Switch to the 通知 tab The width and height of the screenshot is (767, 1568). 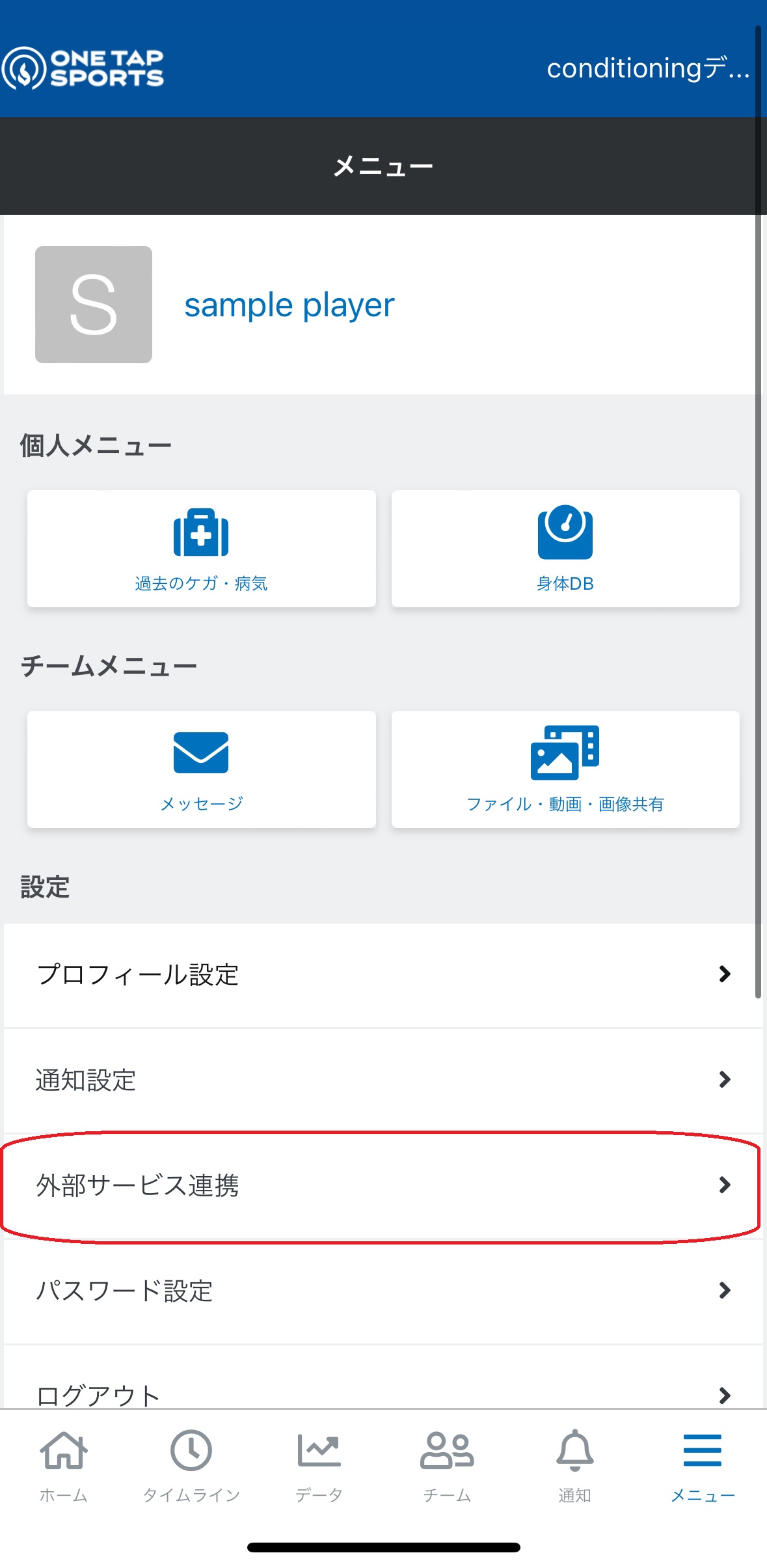[575, 1466]
